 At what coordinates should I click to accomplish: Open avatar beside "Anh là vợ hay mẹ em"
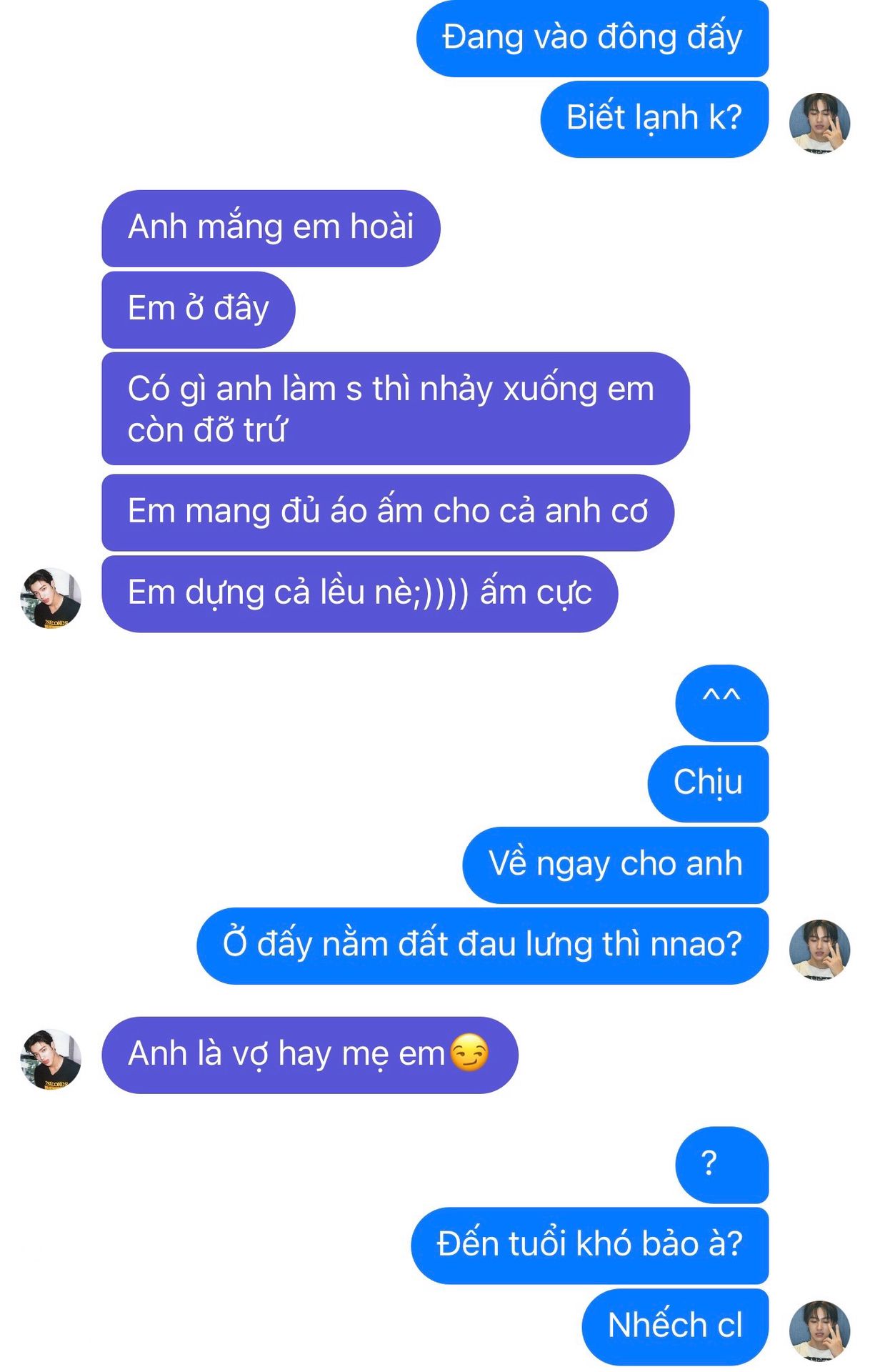click(x=51, y=1059)
